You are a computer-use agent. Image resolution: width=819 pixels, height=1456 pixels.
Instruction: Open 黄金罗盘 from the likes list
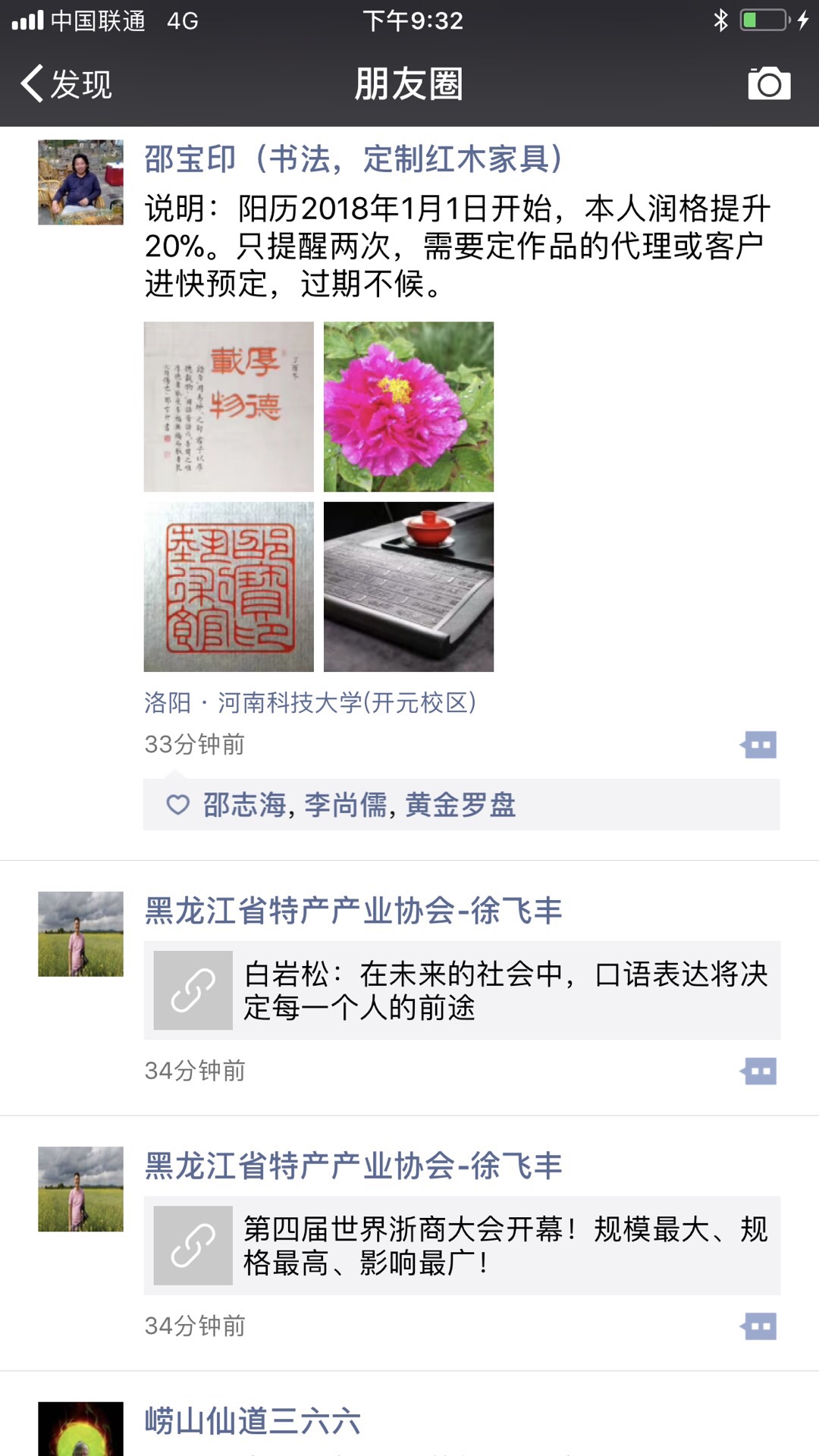click(x=460, y=805)
